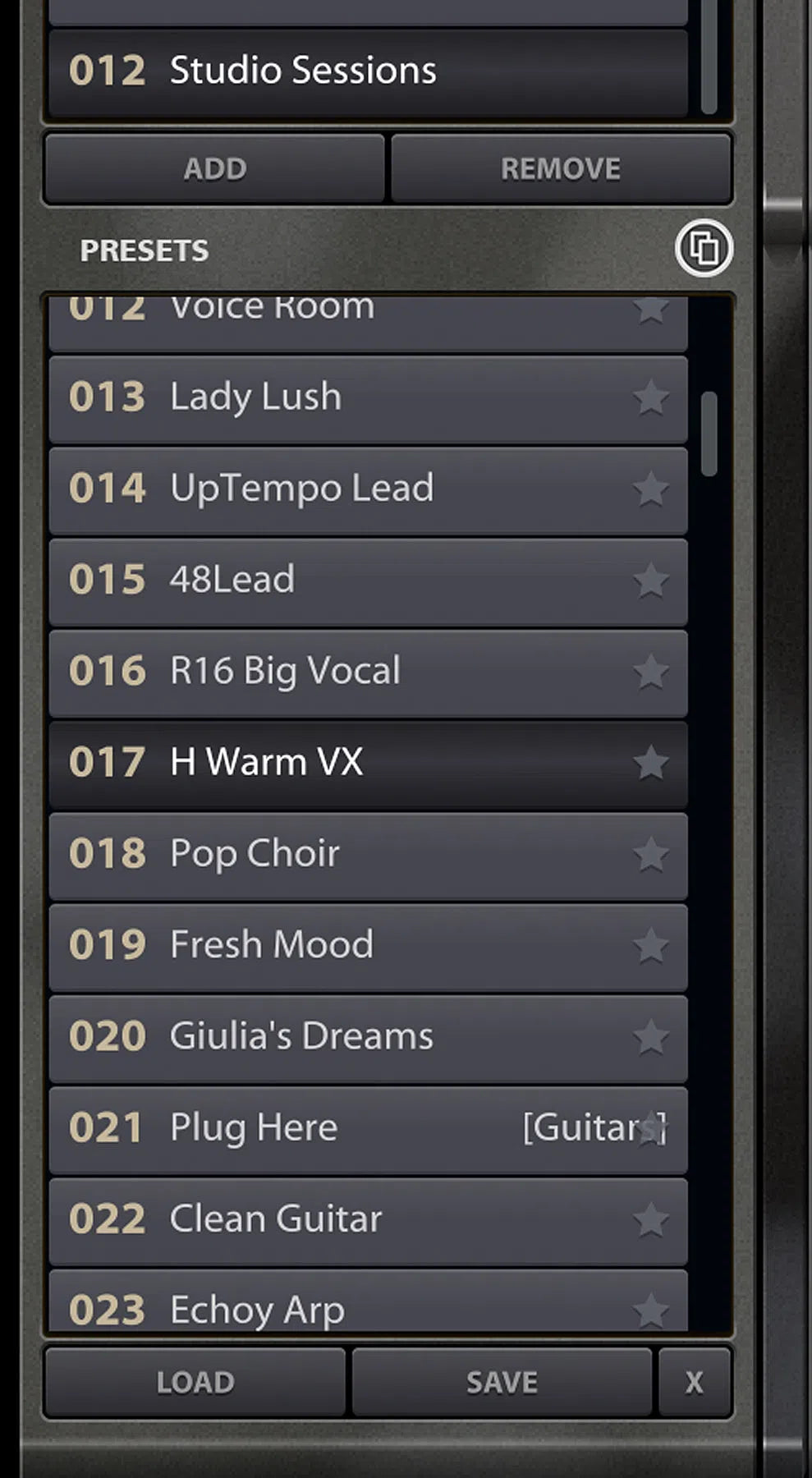Favorite 023 Echoy Arp with its star
The height and width of the screenshot is (1478, 812).
click(650, 1308)
